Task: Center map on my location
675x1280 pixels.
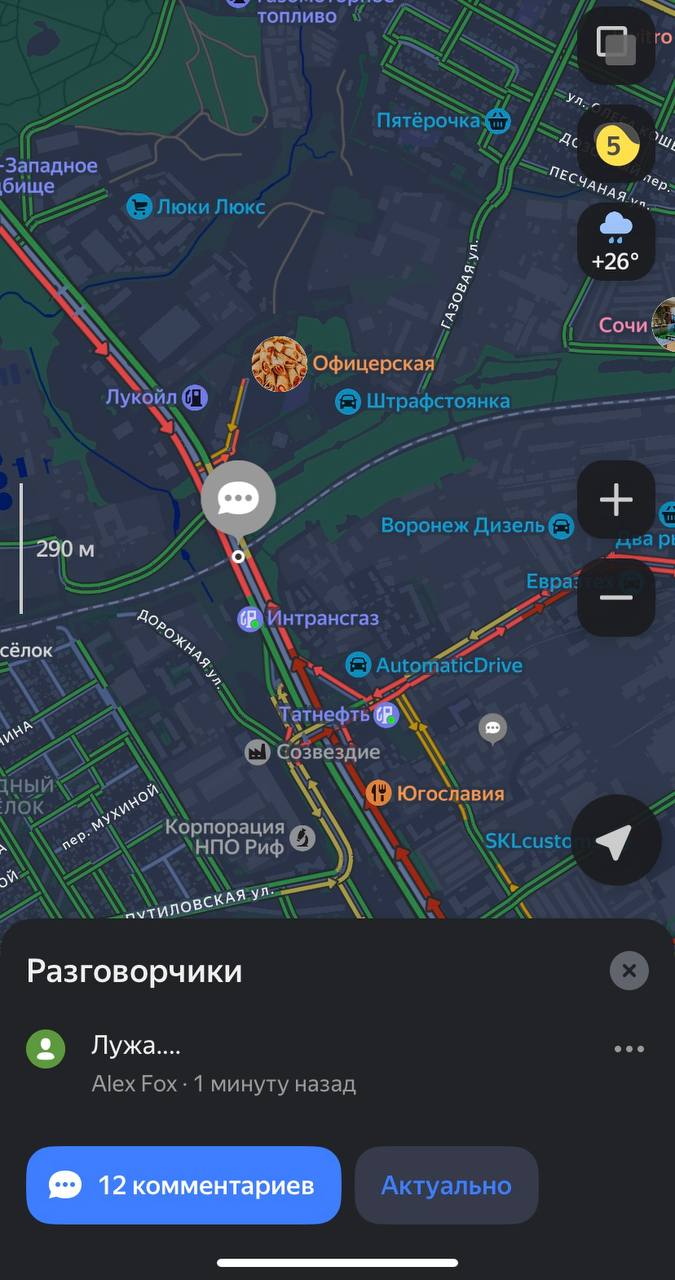Action: point(616,842)
